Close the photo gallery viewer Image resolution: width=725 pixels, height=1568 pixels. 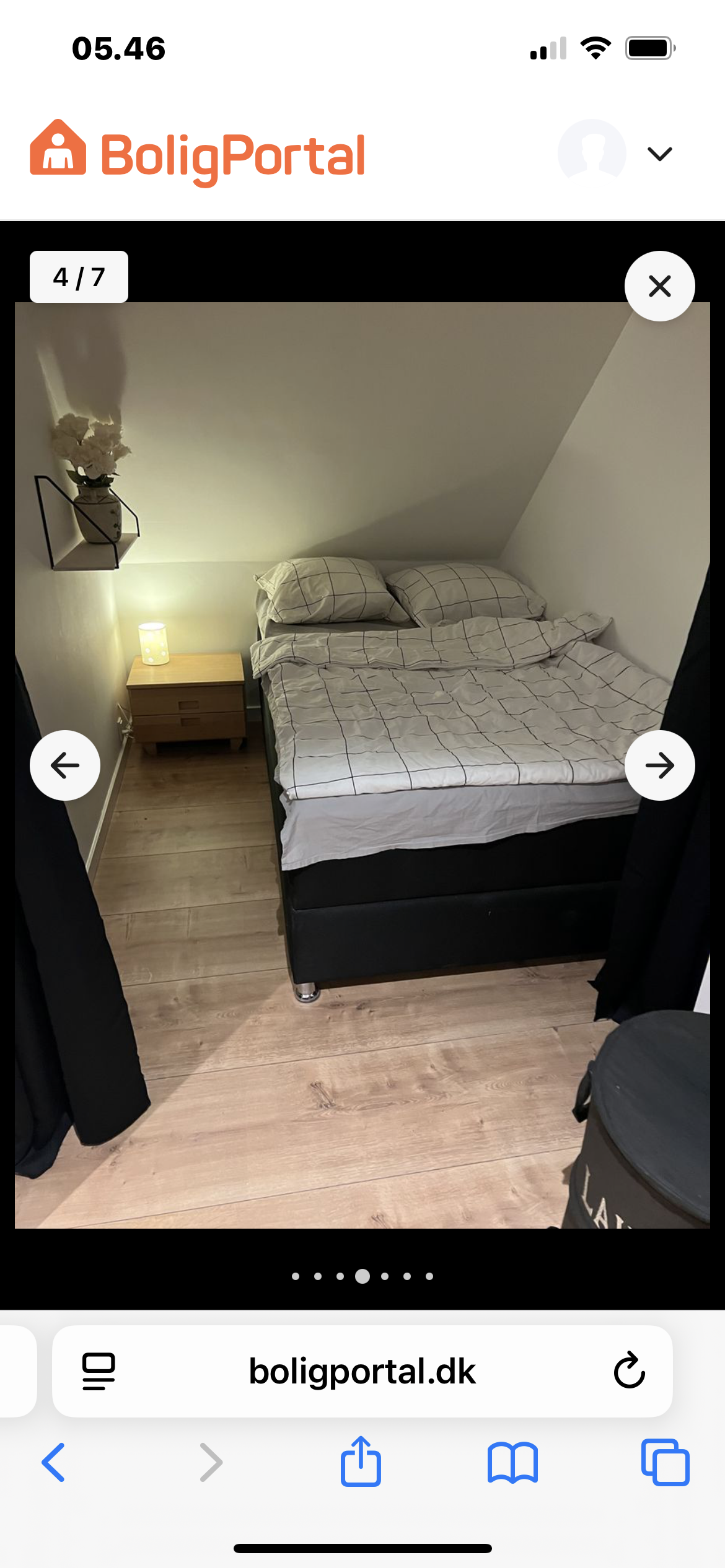point(659,286)
